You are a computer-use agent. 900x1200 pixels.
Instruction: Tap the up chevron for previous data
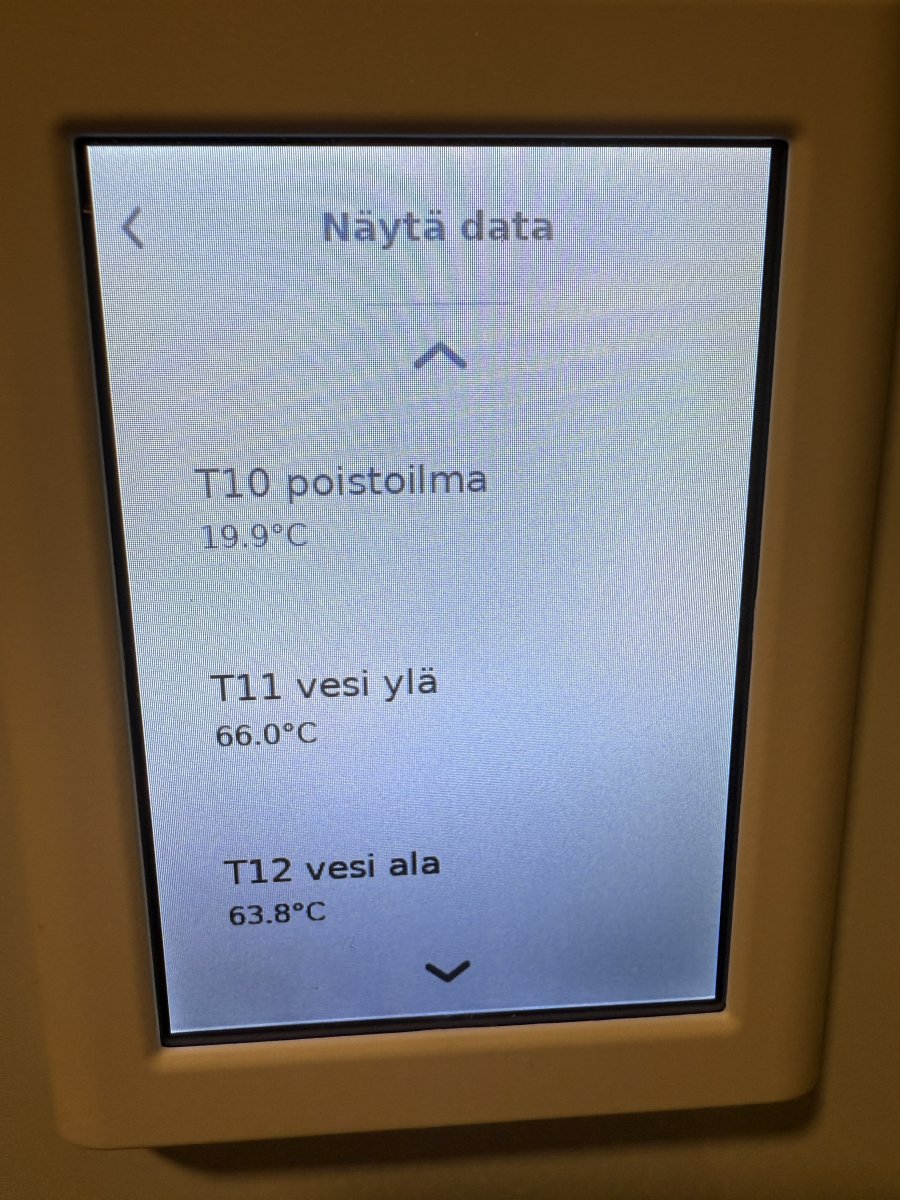pos(440,356)
